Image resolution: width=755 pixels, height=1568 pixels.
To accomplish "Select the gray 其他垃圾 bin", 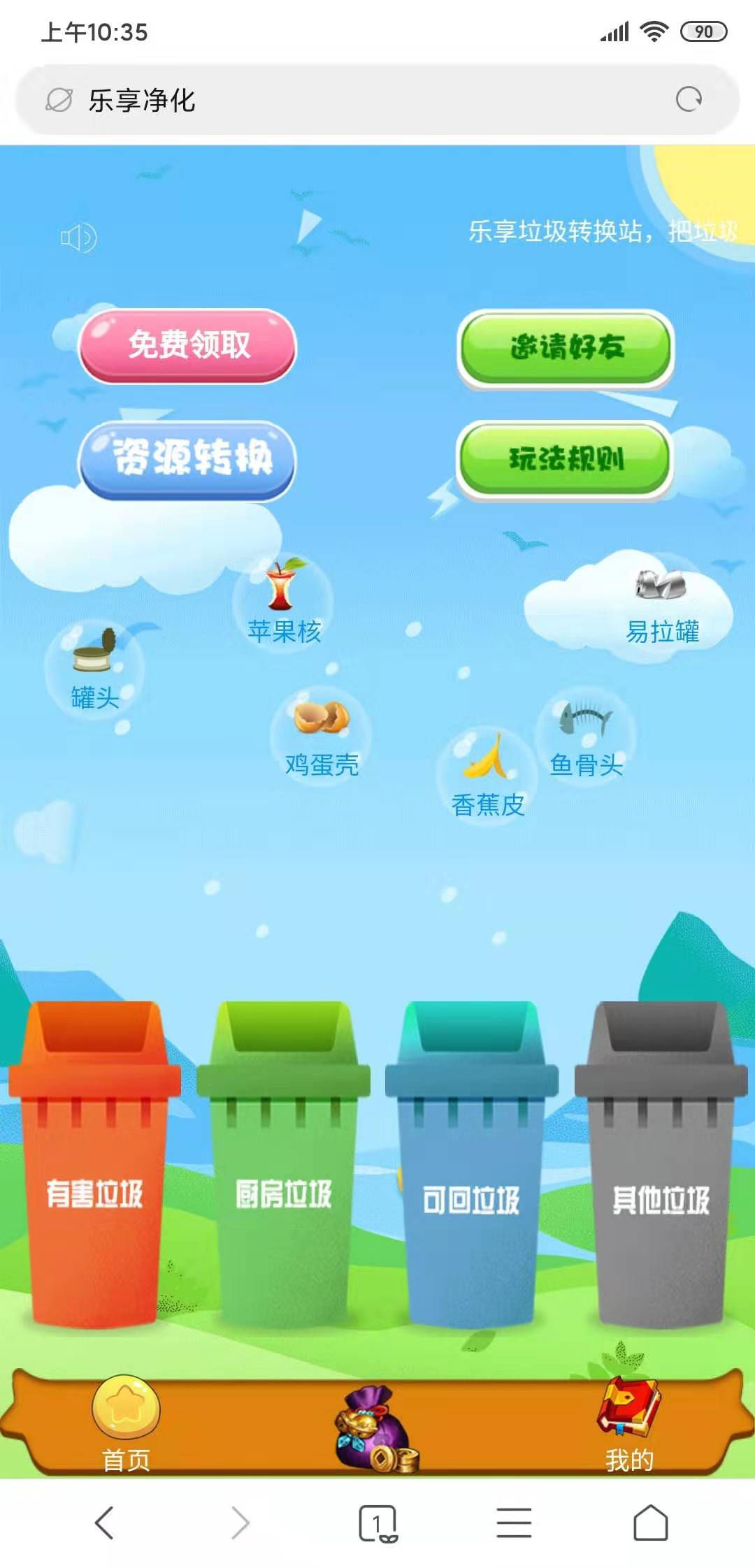I will pyautogui.click(x=661, y=1163).
